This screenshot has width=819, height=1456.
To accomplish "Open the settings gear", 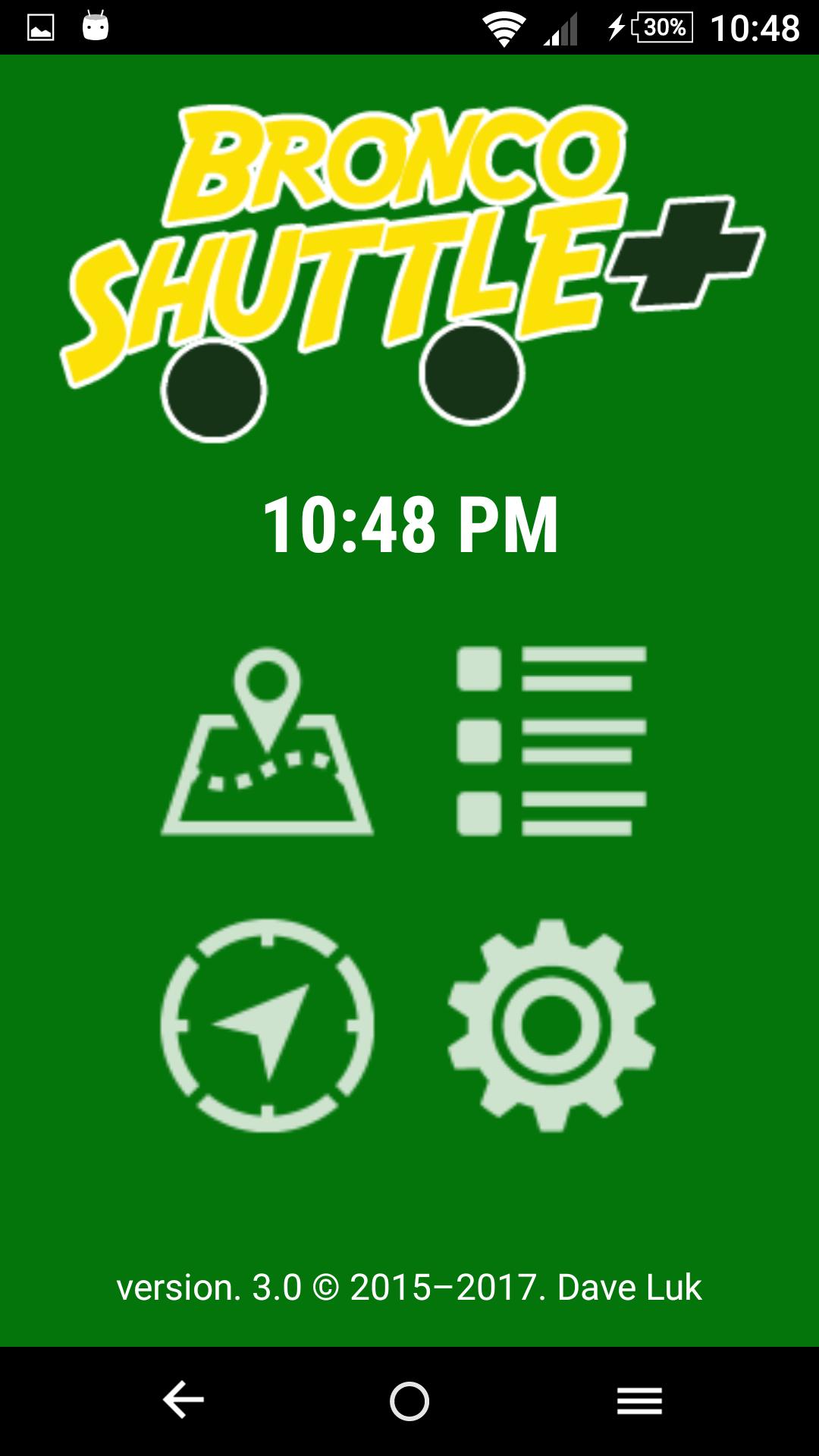I will click(x=551, y=1025).
